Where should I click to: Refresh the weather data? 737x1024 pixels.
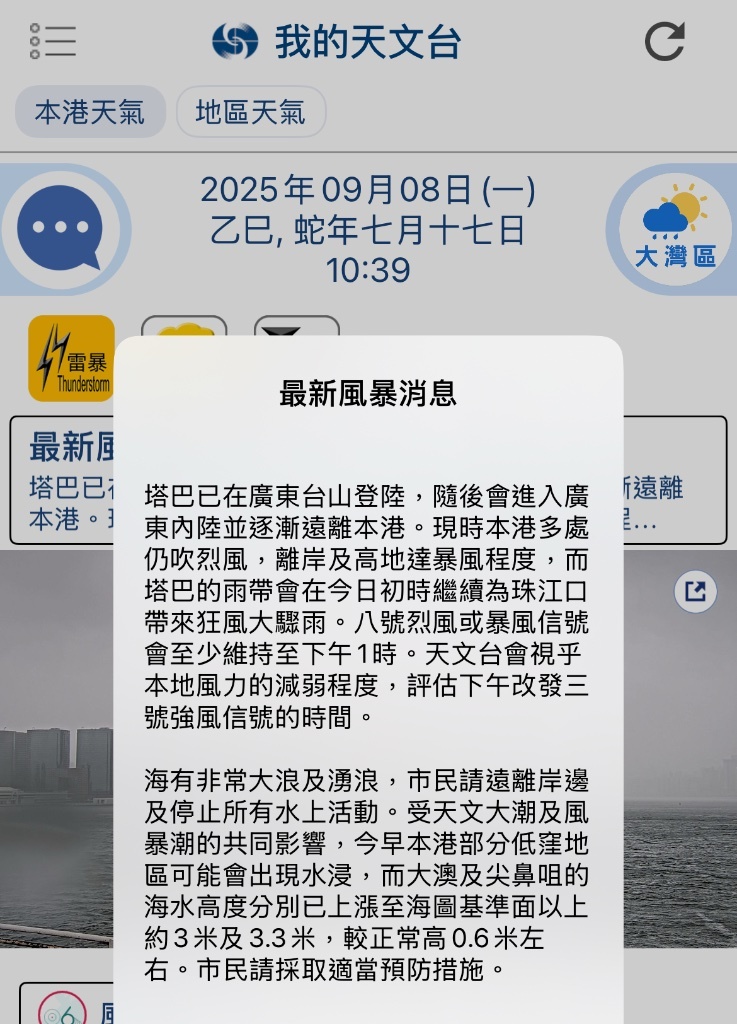664,41
